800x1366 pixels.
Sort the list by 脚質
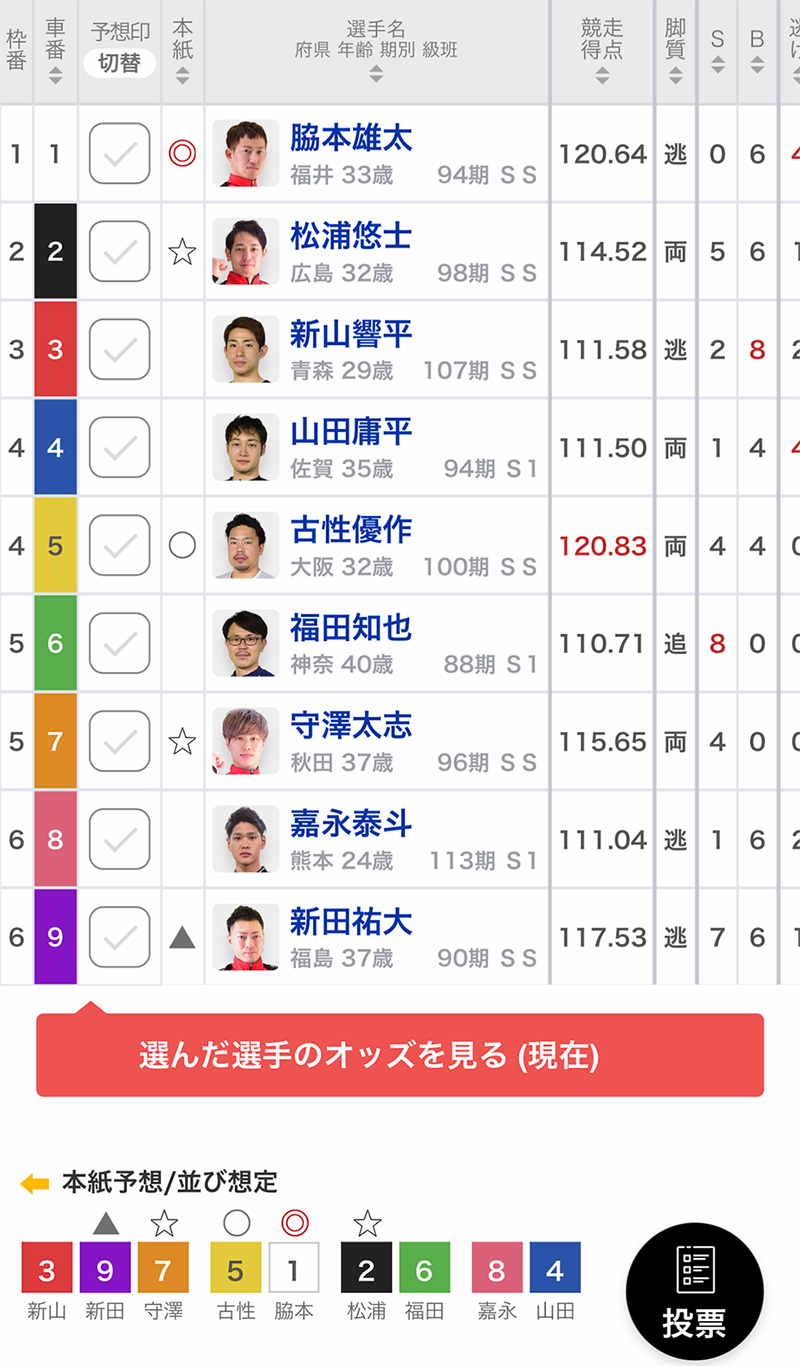coord(676,50)
